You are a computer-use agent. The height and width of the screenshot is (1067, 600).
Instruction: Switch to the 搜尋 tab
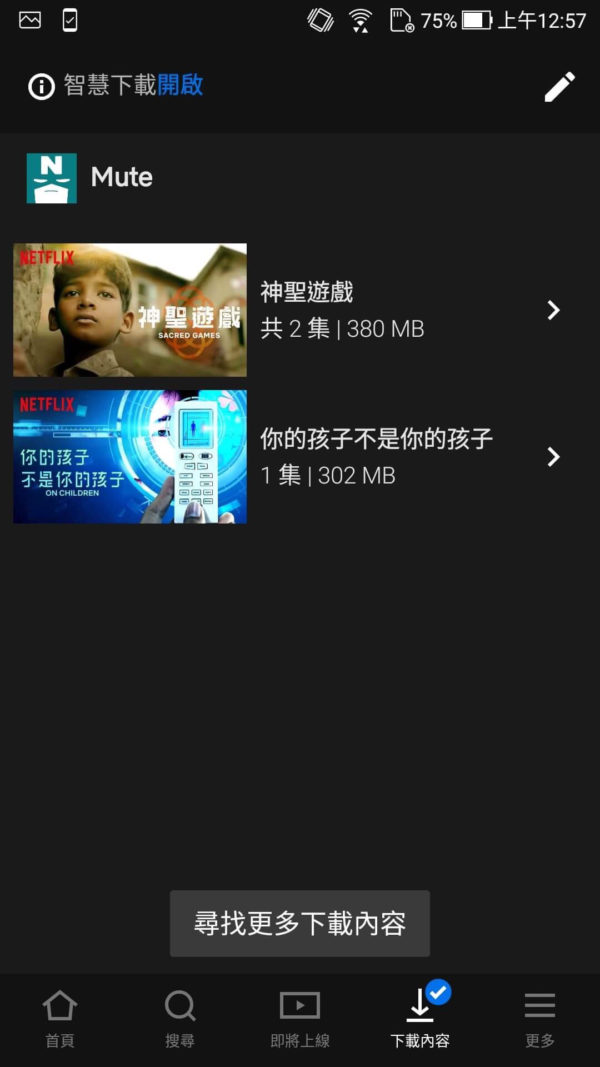[x=180, y=1018]
